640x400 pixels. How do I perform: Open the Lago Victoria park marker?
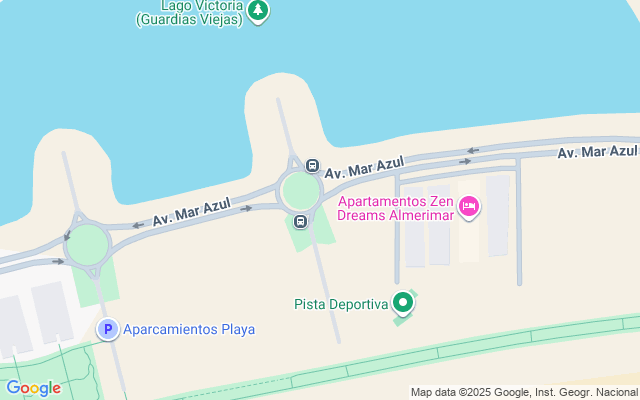259,11
